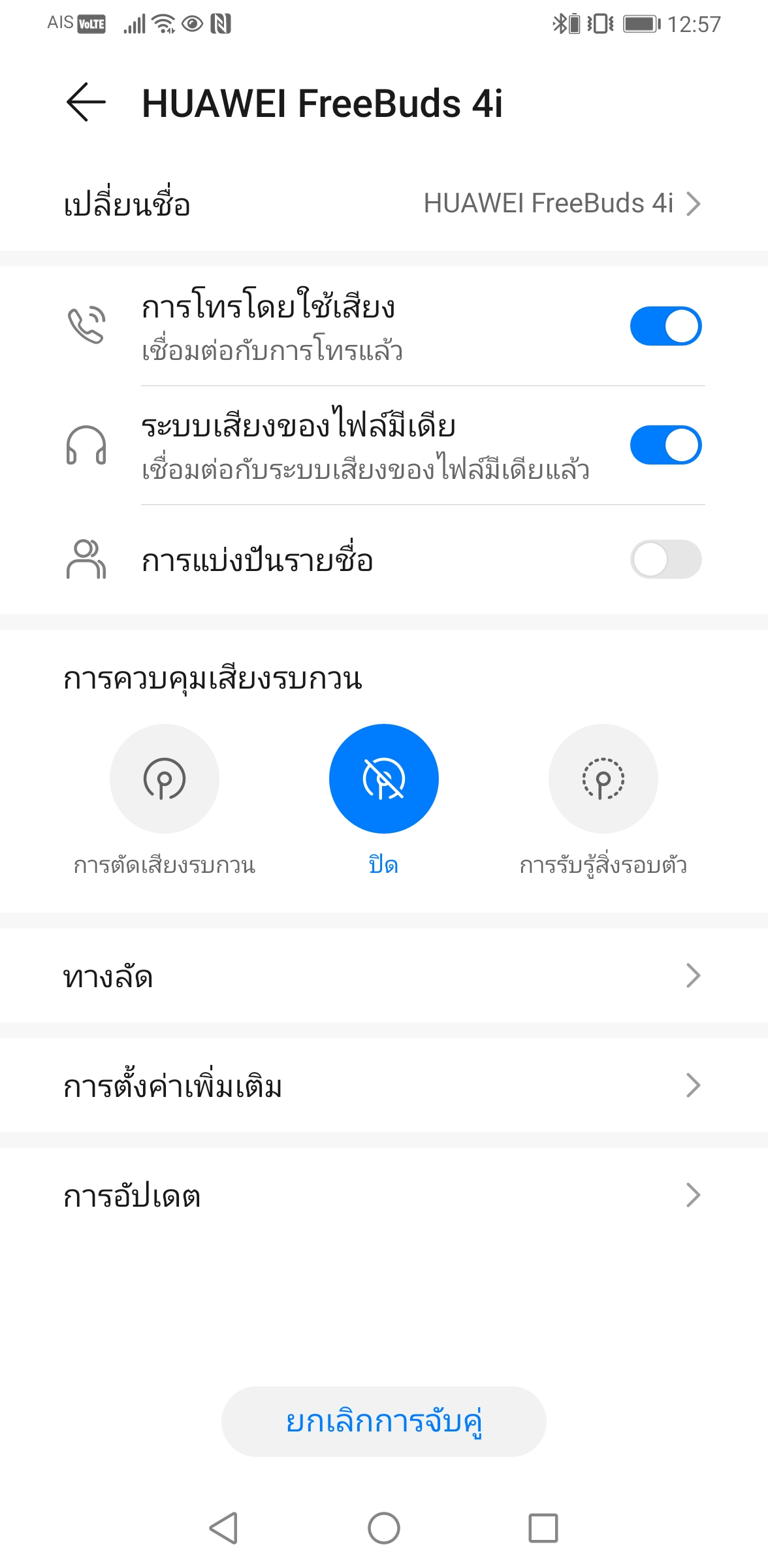Tap ยกเลิกการจับคู่ to unpair device
The width and height of the screenshot is (768, 1568).
(384, 1422)
